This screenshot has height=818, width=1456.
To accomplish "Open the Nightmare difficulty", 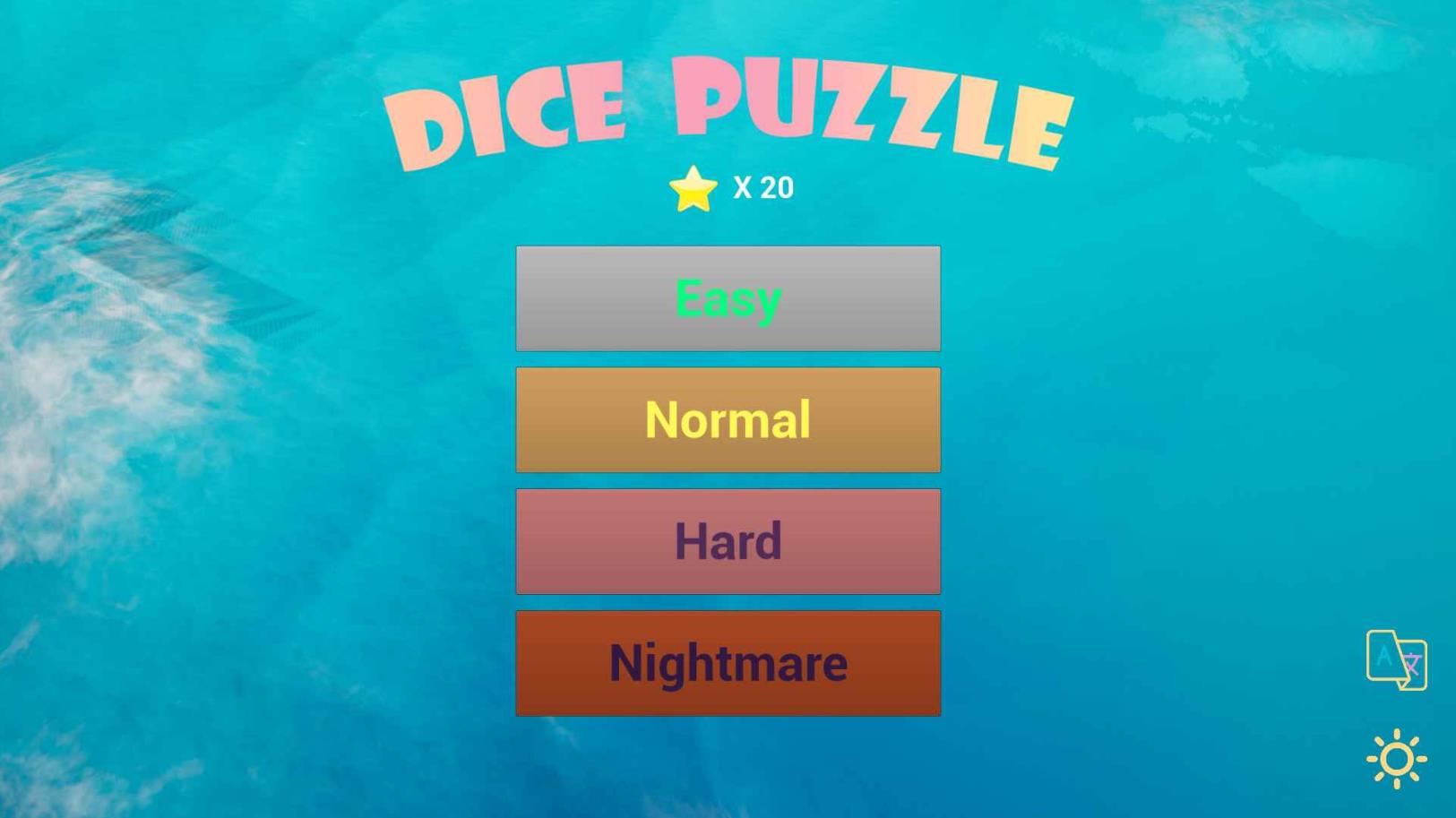I will pyautogui.click(x=728, y=663).
